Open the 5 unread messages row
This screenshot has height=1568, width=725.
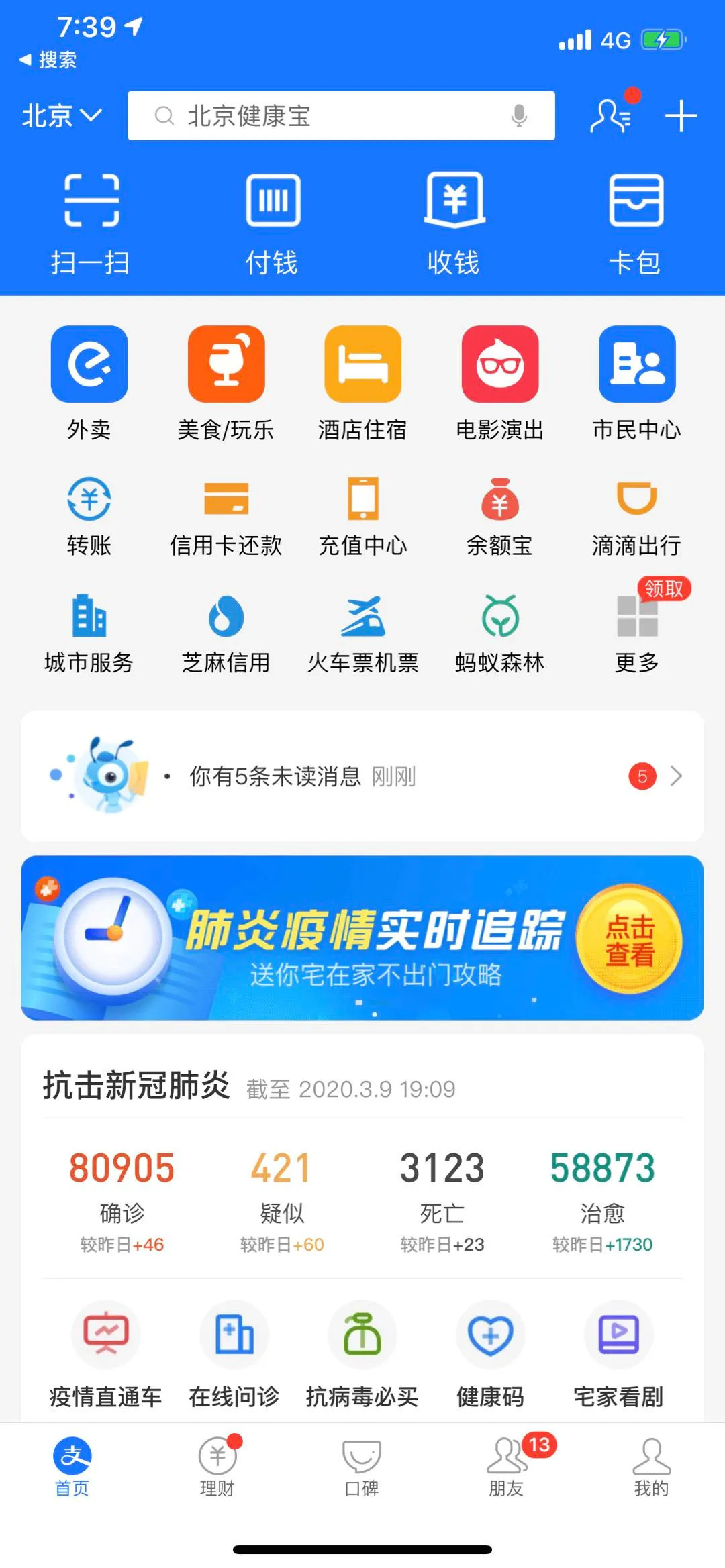click(x=362, y=776)
